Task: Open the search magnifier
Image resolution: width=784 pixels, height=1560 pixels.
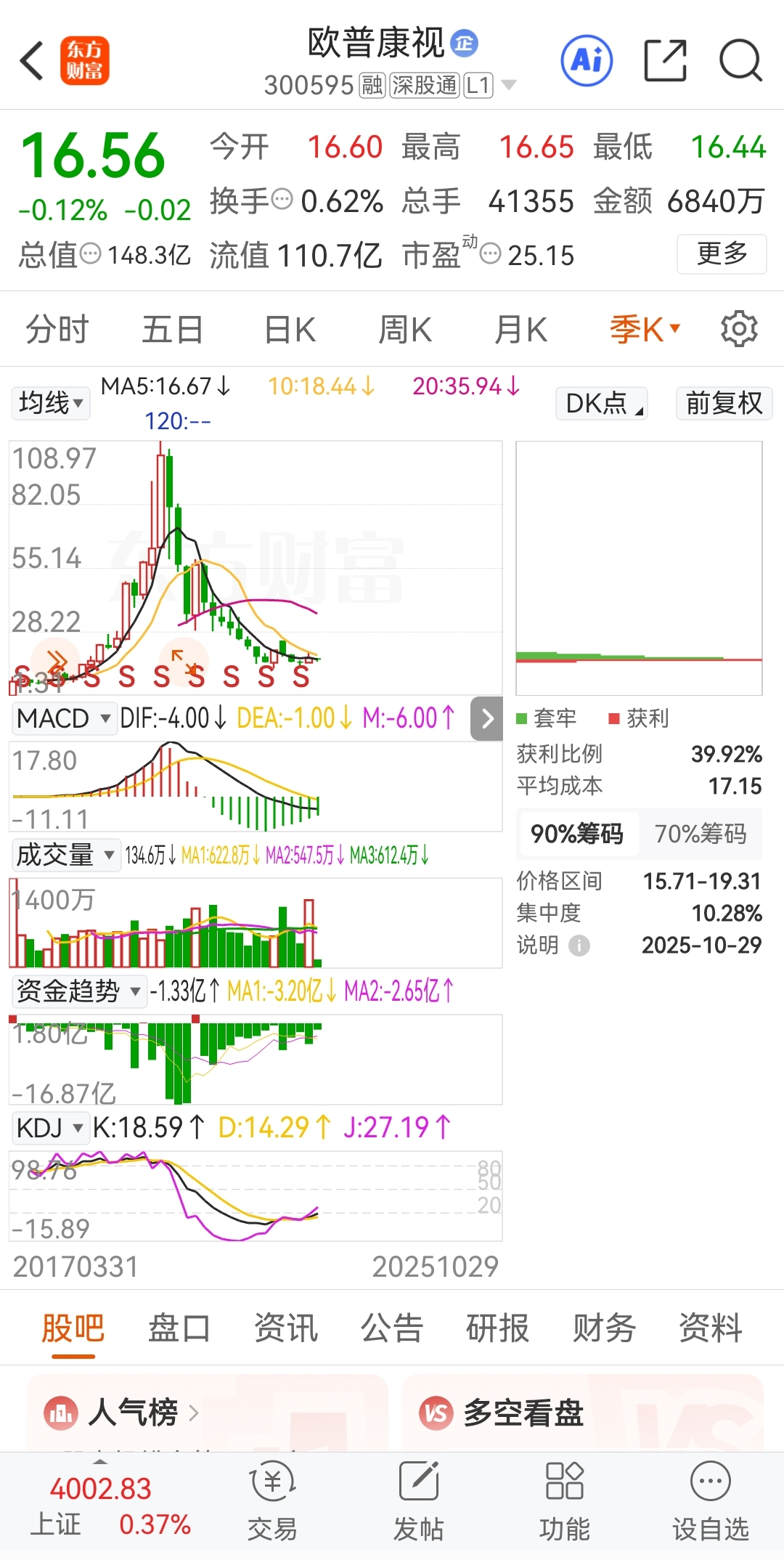Action: coord(740,60)
